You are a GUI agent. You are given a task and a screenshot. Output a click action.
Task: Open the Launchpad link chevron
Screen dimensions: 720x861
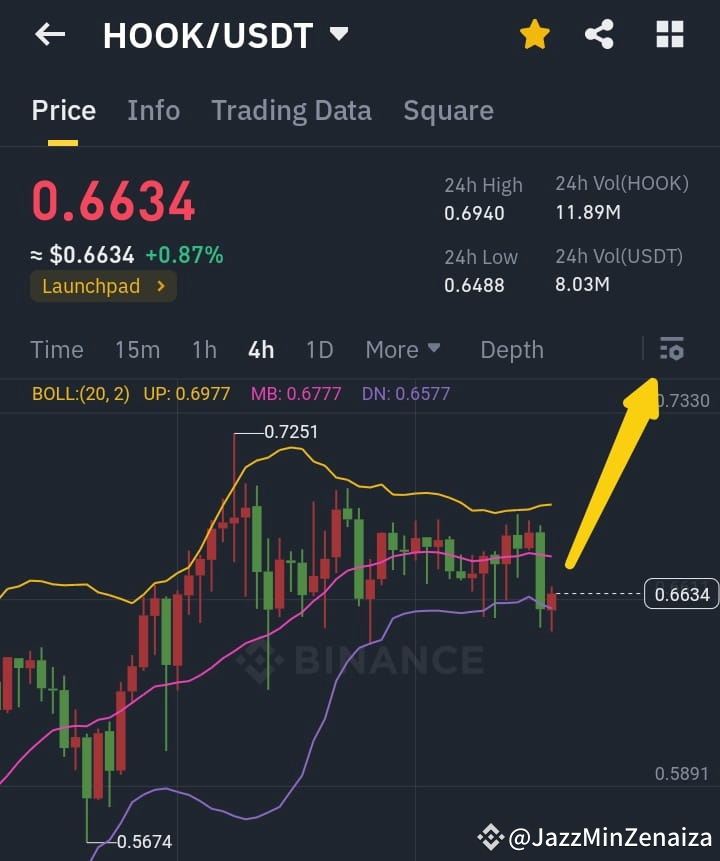click(x=160, y=286)
